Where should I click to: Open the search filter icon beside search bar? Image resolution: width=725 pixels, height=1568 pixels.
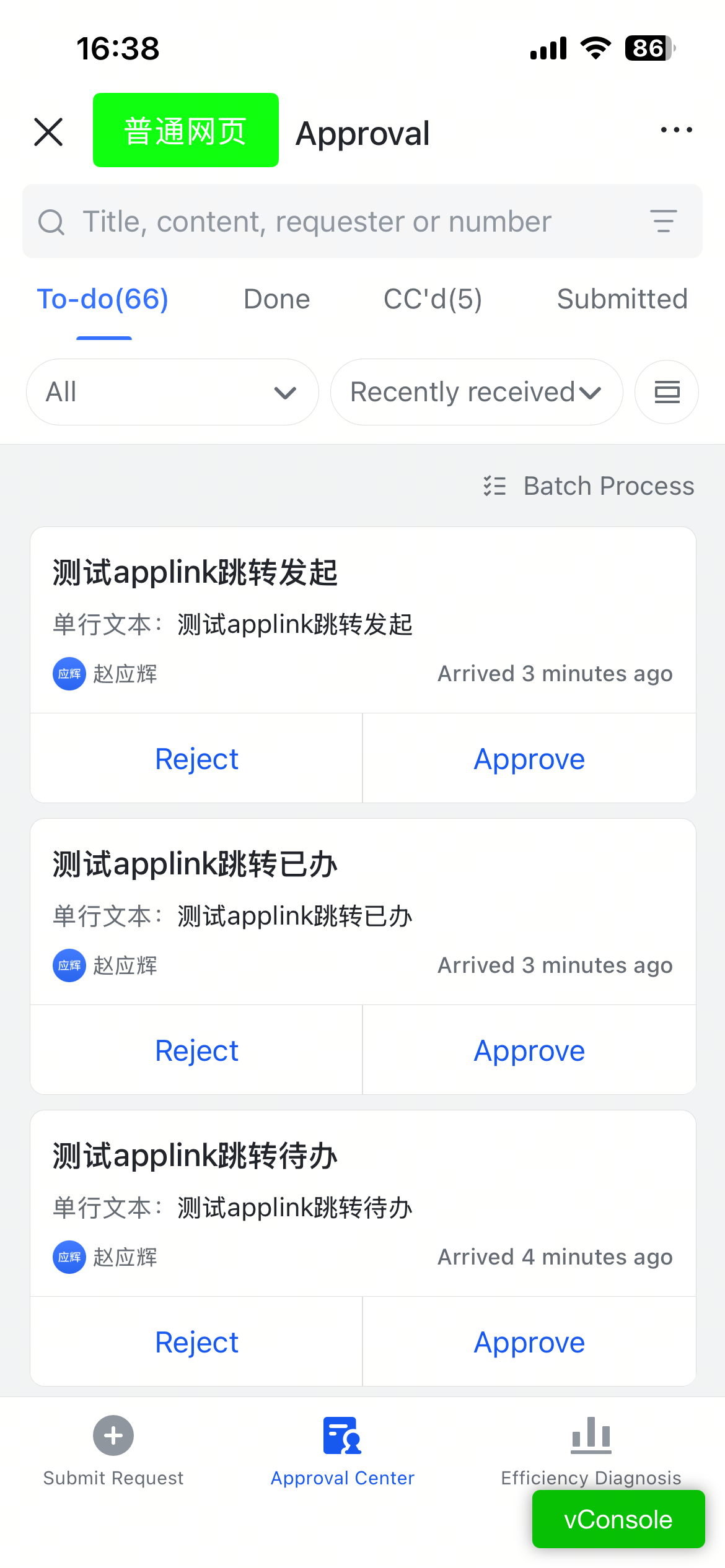tap(662, 221)
